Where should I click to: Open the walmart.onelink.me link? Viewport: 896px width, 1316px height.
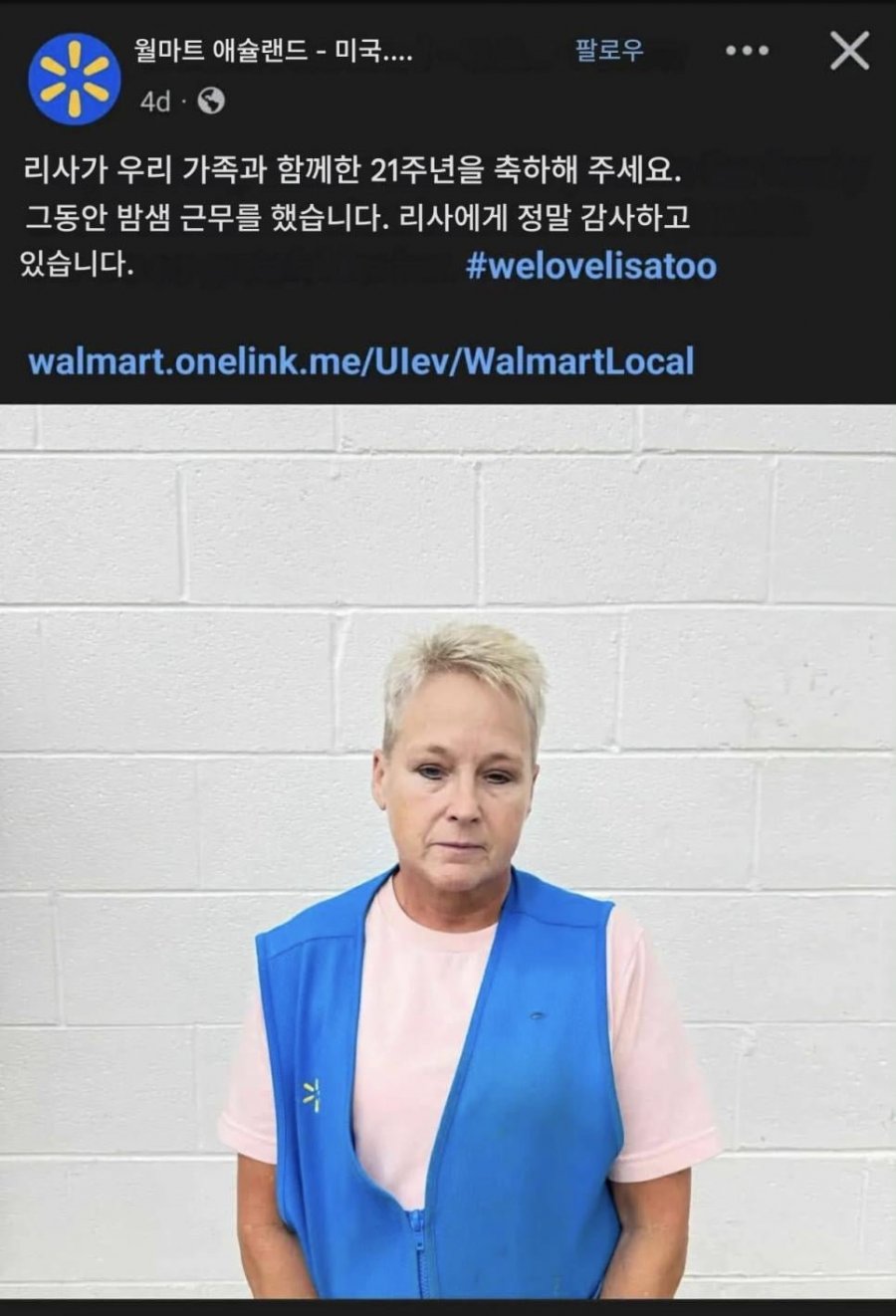pos(361,360)
